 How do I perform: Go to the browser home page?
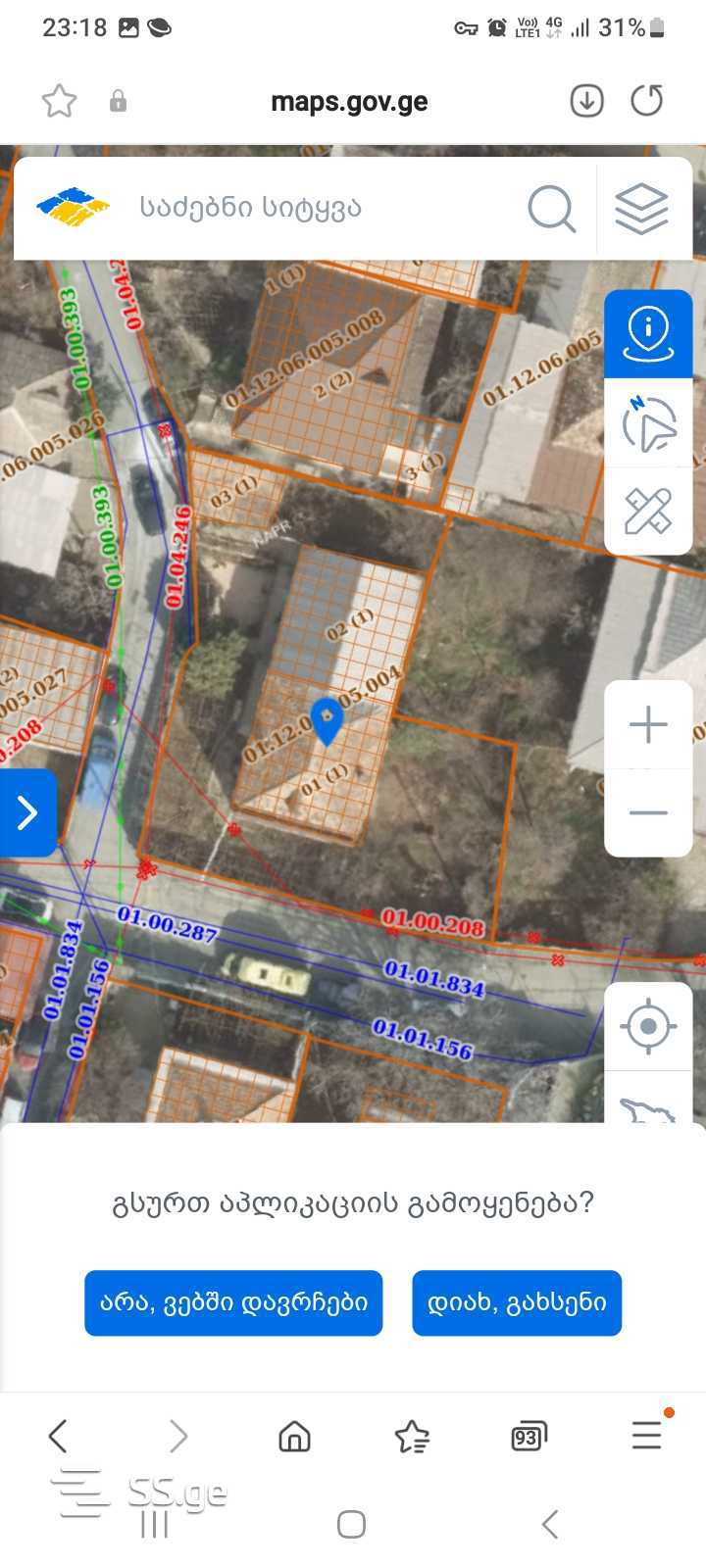[x=294, y=1437]
